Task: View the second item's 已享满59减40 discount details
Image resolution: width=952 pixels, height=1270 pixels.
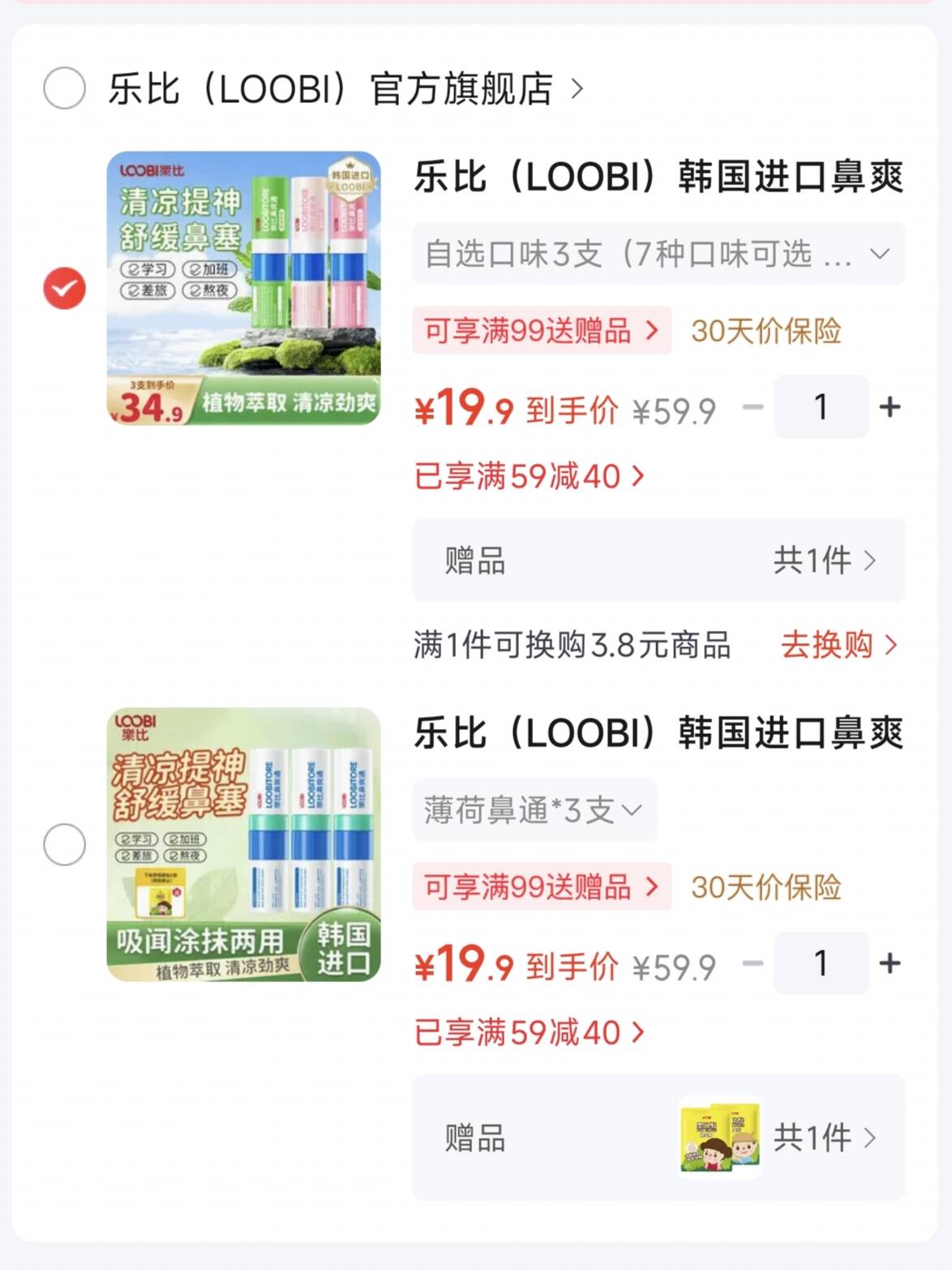Action: pos(530,1032)
